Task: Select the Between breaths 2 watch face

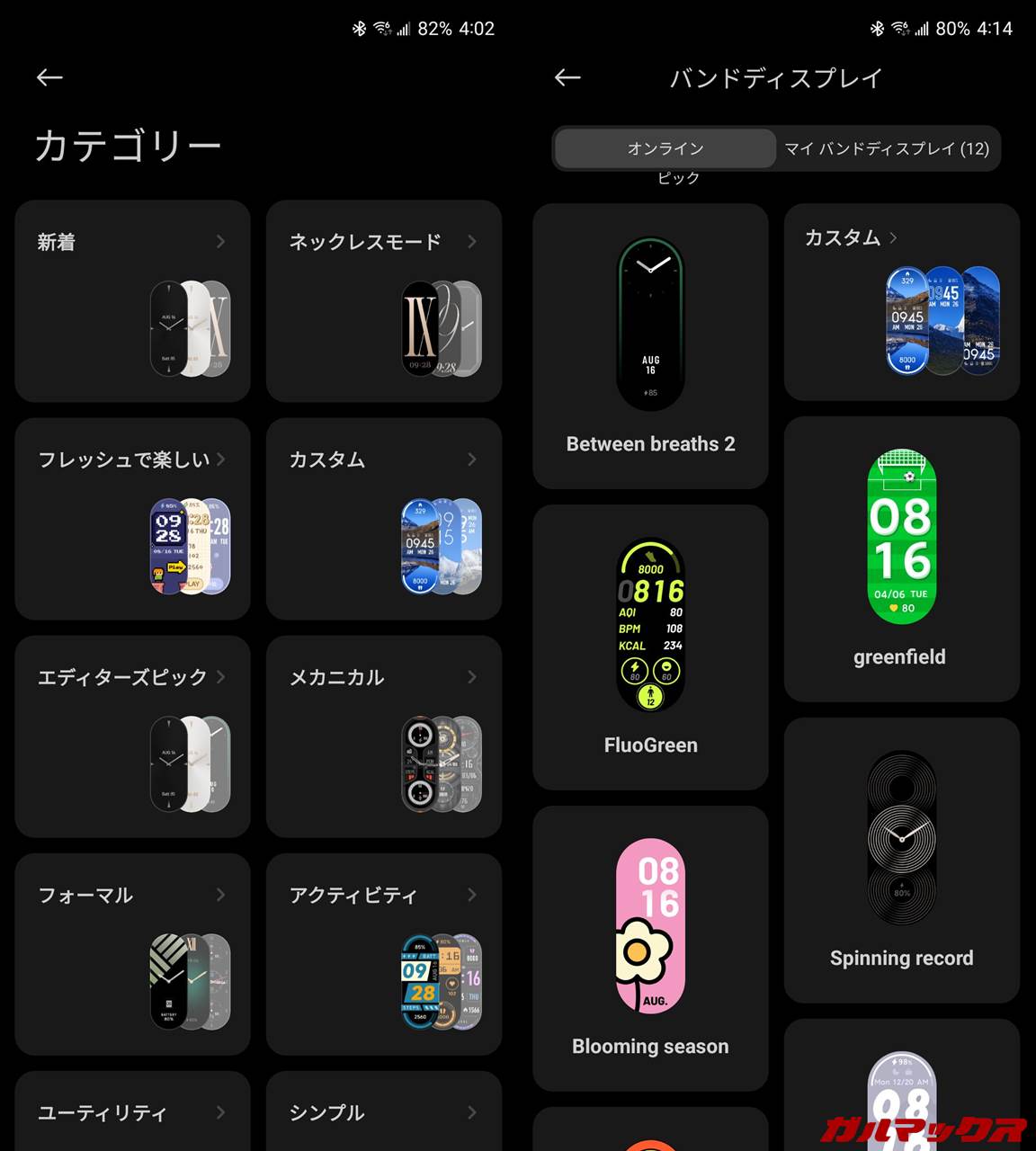Action: (x=650, y=346)
